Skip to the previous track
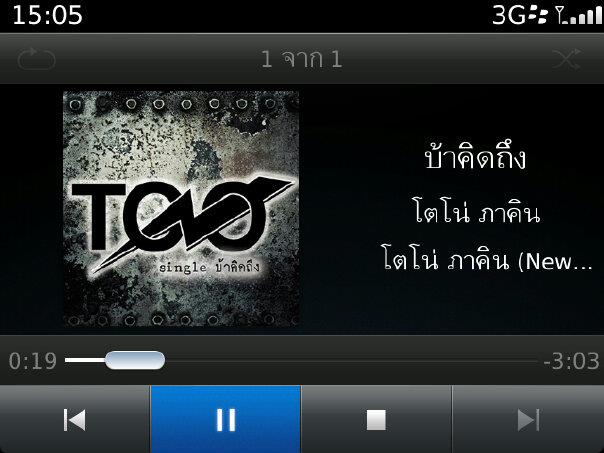 coord(75,420)
